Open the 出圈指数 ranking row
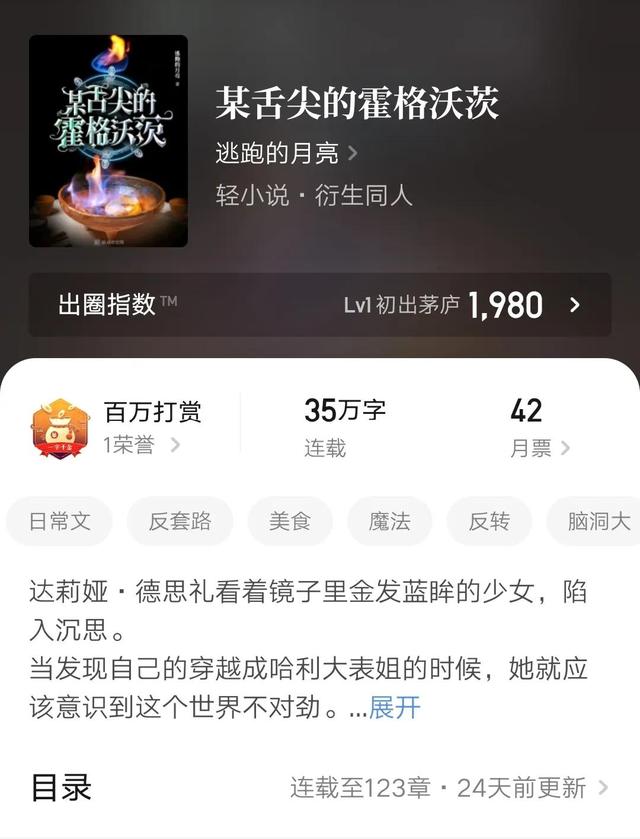Screen dimensions: 640x839 pyautogui.click(x=319, y=305)
